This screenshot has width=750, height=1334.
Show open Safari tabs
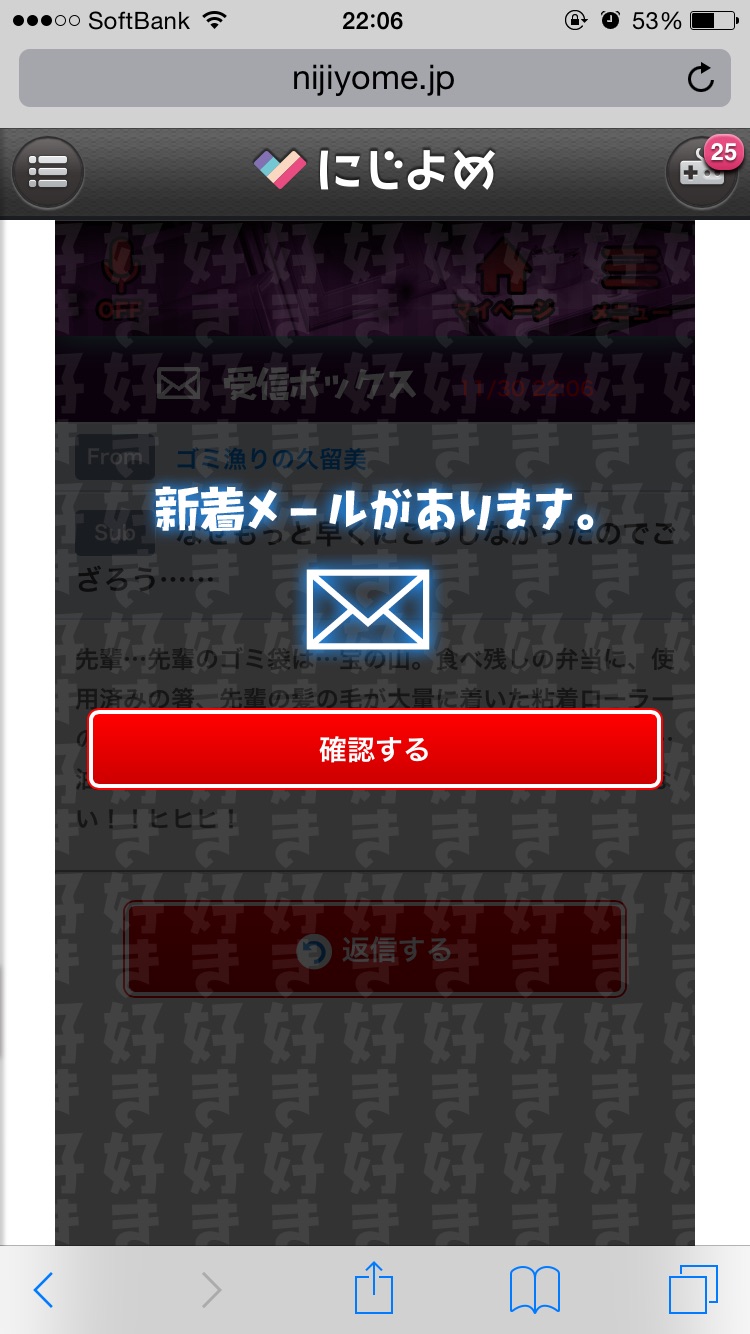click(693, 1290)
